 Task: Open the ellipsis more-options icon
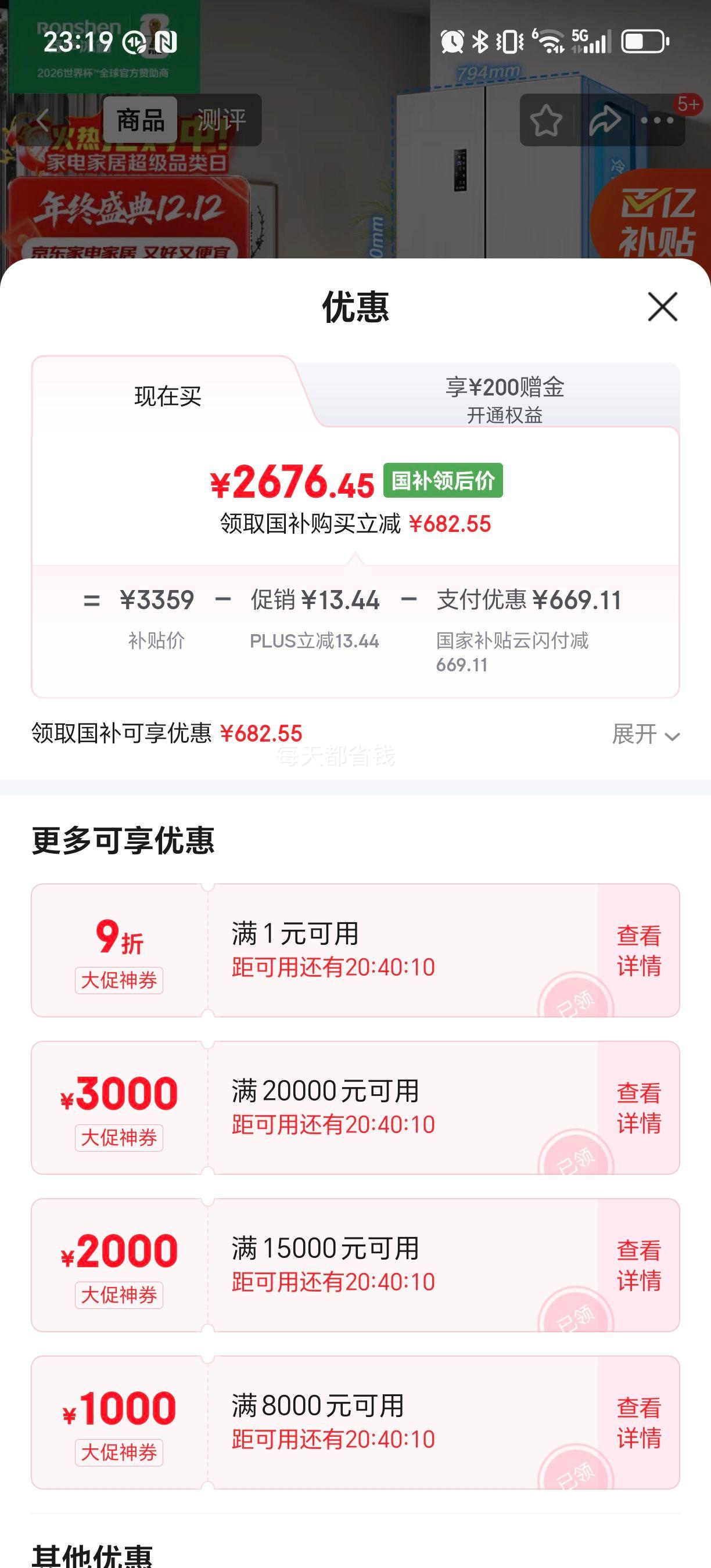tap(656, 121)
